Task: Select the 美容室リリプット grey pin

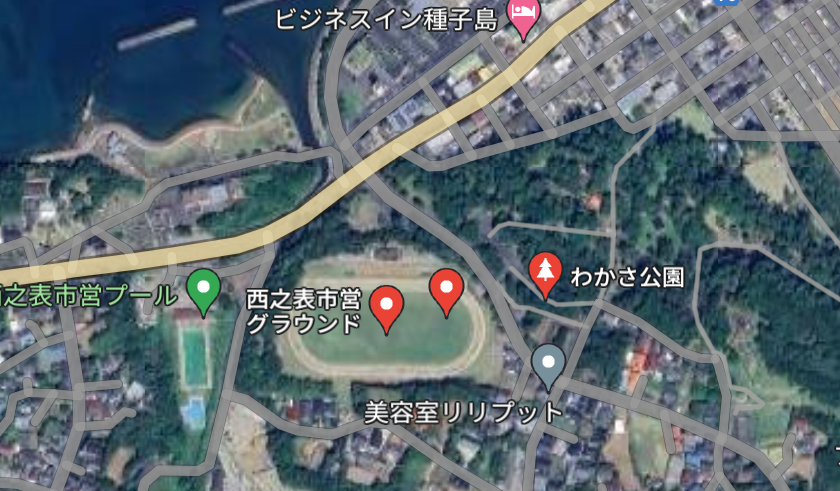Action: pos(548,366)
